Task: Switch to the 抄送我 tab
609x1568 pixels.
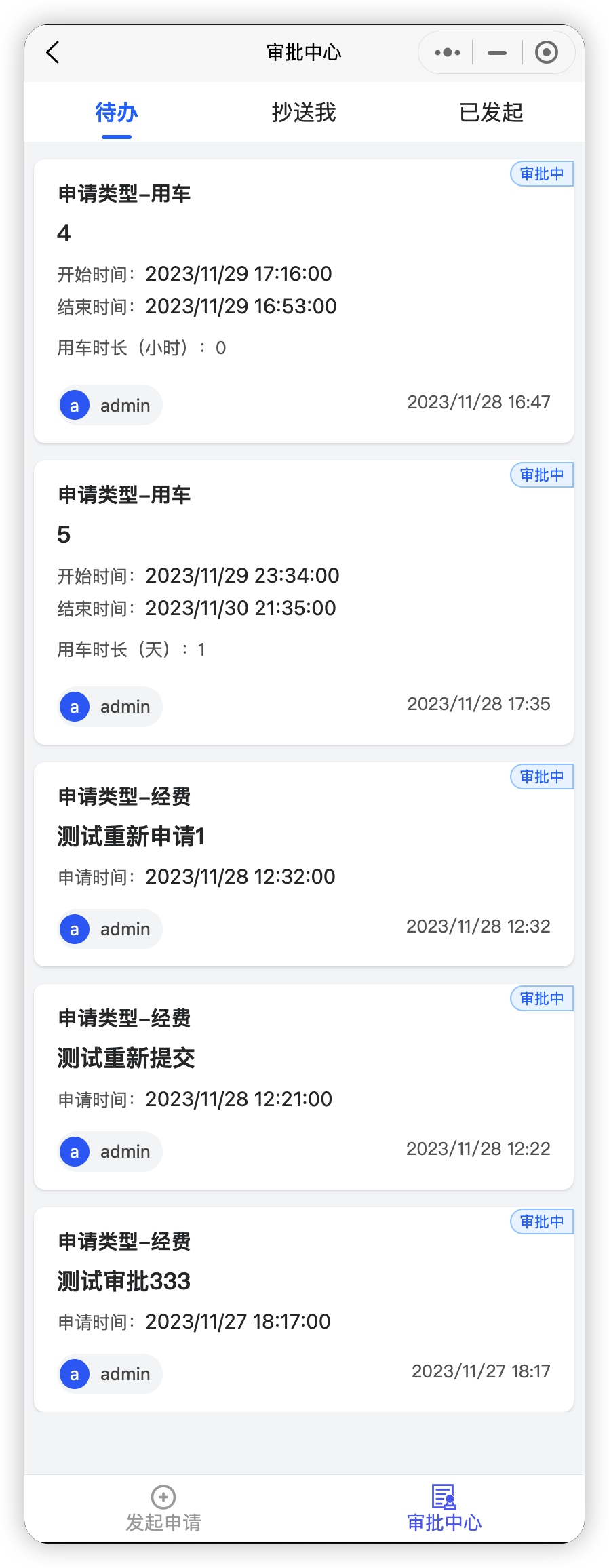Action: pyautogui.click(x=304, y=113)
